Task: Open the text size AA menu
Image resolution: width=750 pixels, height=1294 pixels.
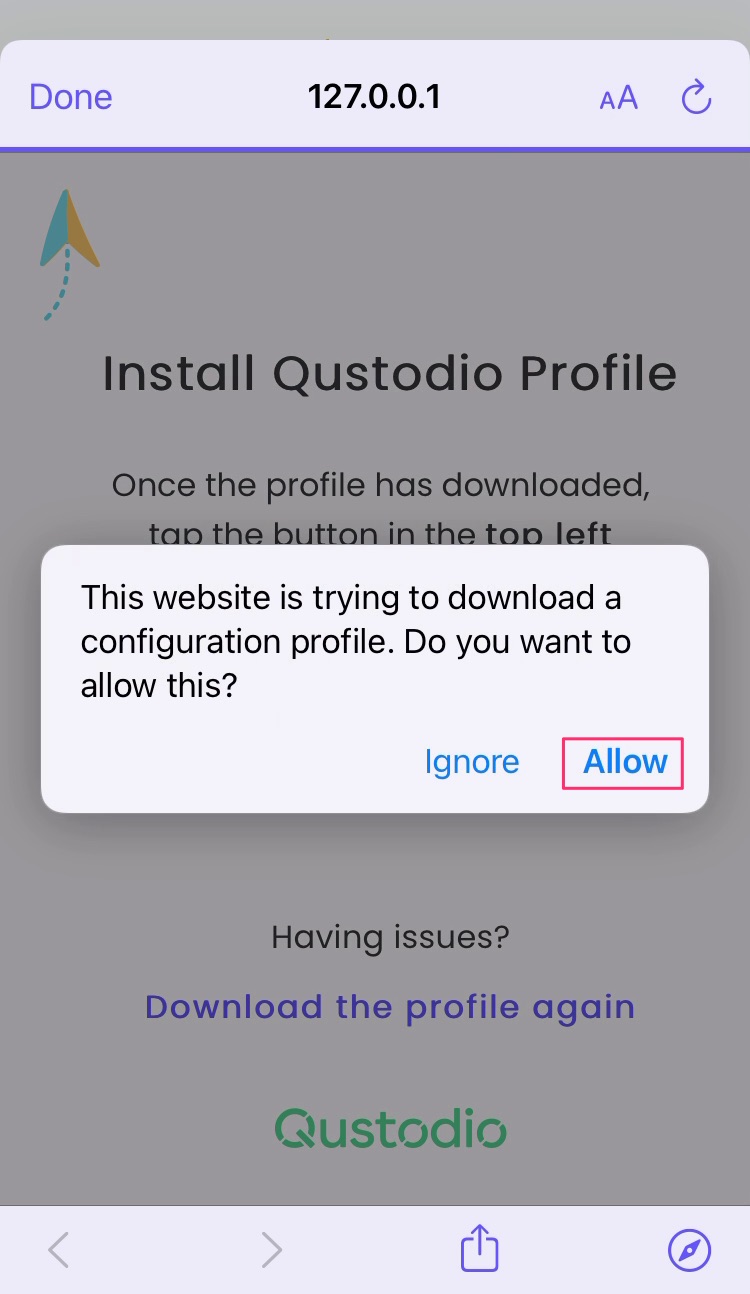Action: (x=617, y=97)
